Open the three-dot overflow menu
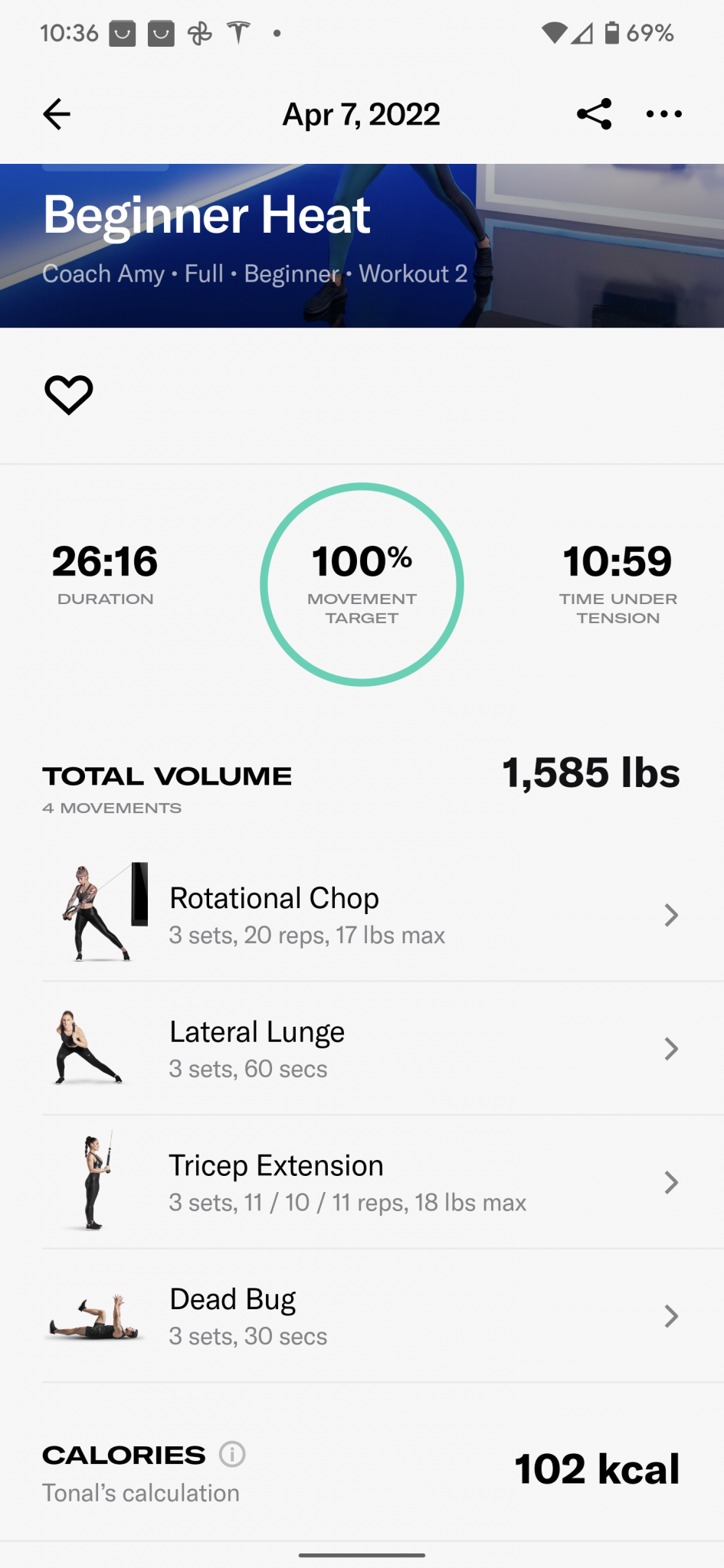The image size is (724, 1568). (663, 114)
